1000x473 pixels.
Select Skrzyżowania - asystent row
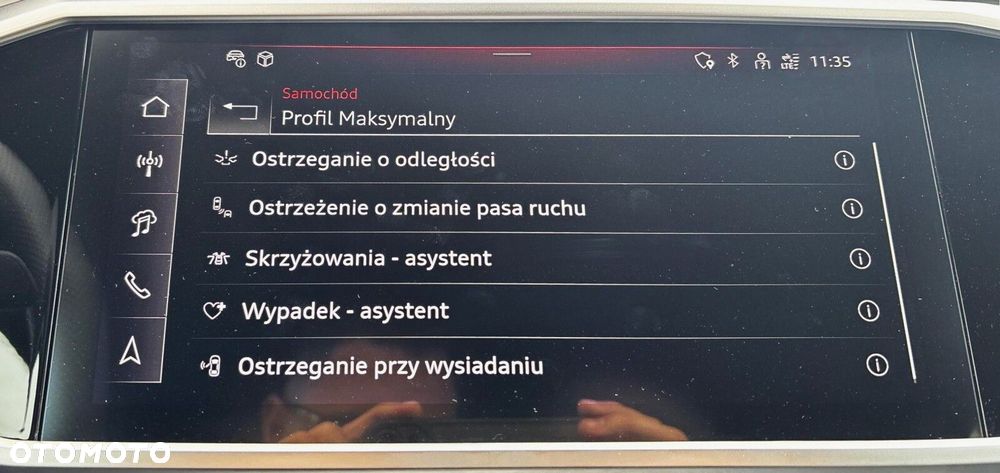point(368,259)
